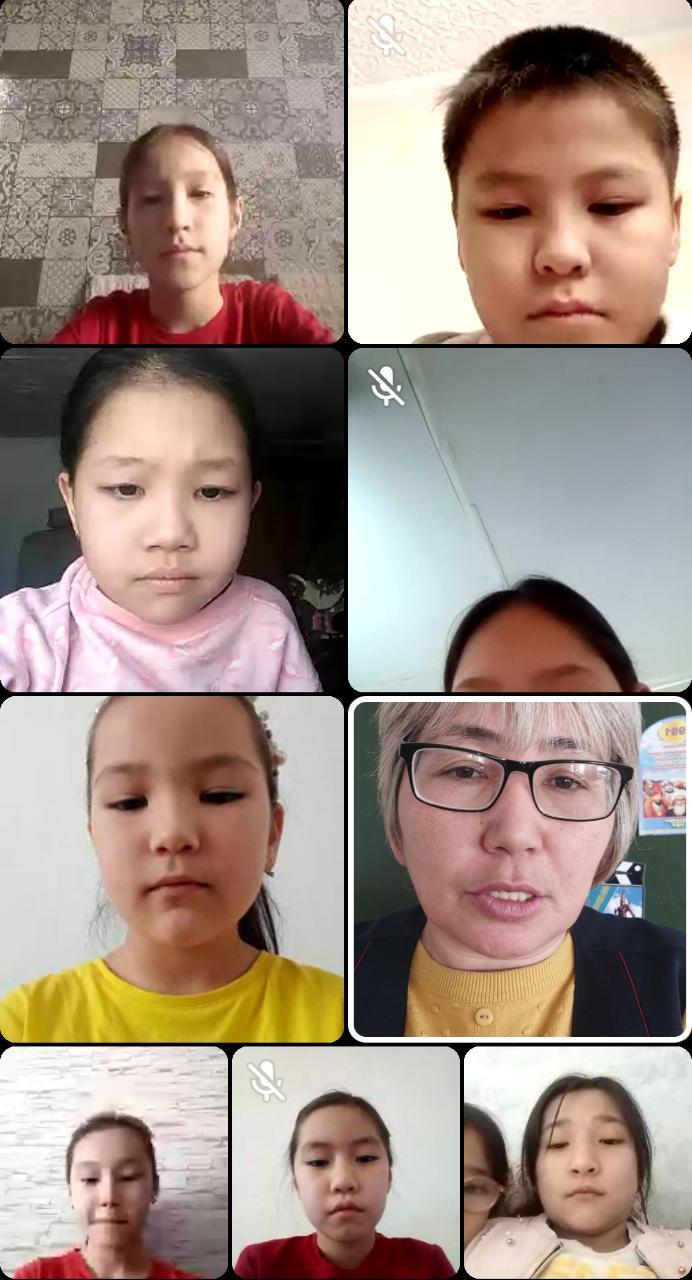Select the video tile with the patterned carpet background
Viewport: 692px width, 1280px height.
172,172
